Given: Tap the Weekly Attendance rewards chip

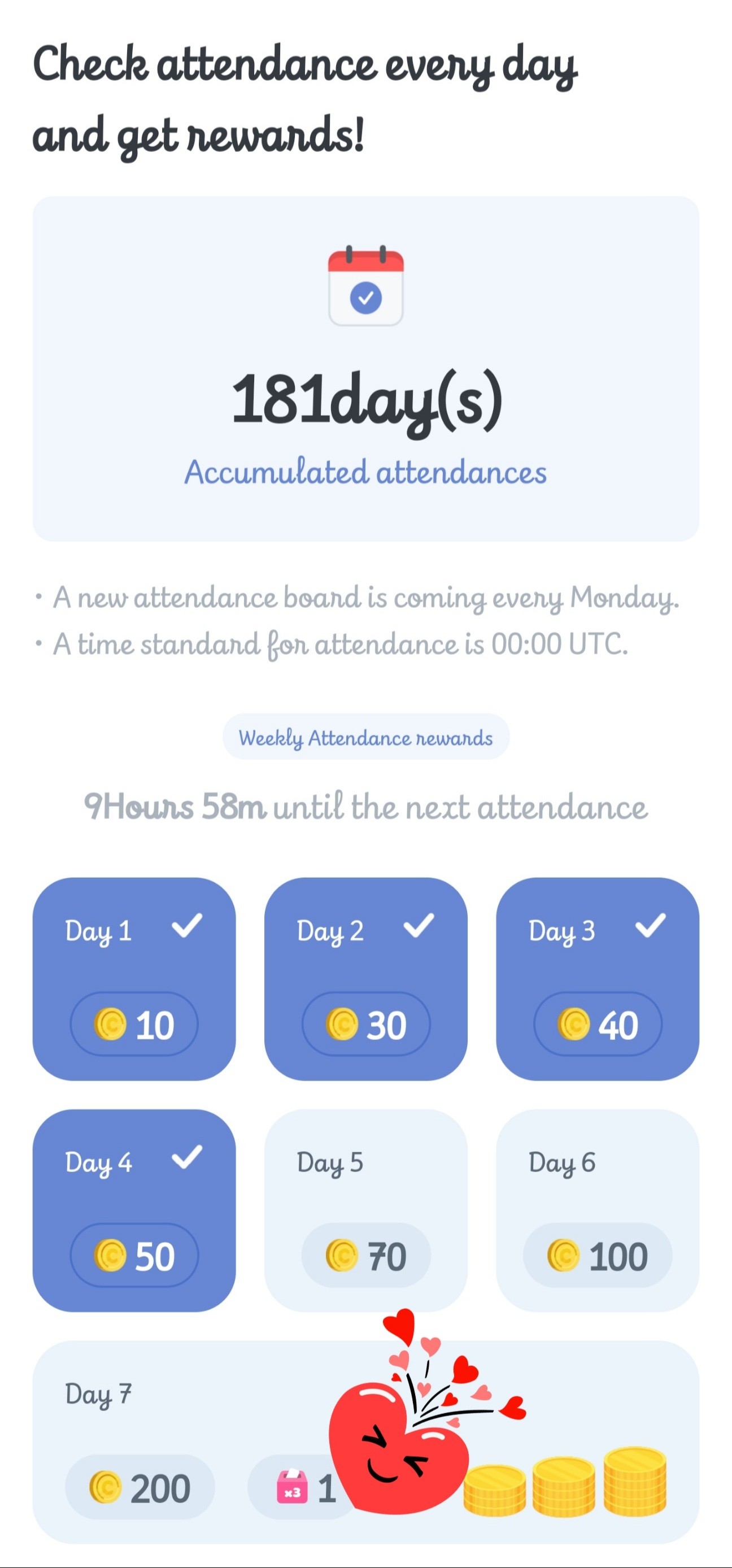Looking at the screenshot, I should tap(365, 737).
